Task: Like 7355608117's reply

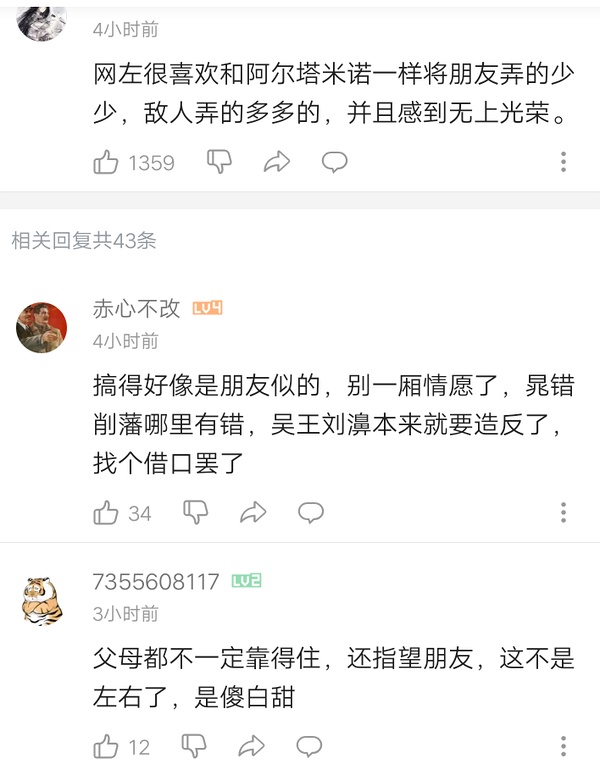Action: point(106,746)
